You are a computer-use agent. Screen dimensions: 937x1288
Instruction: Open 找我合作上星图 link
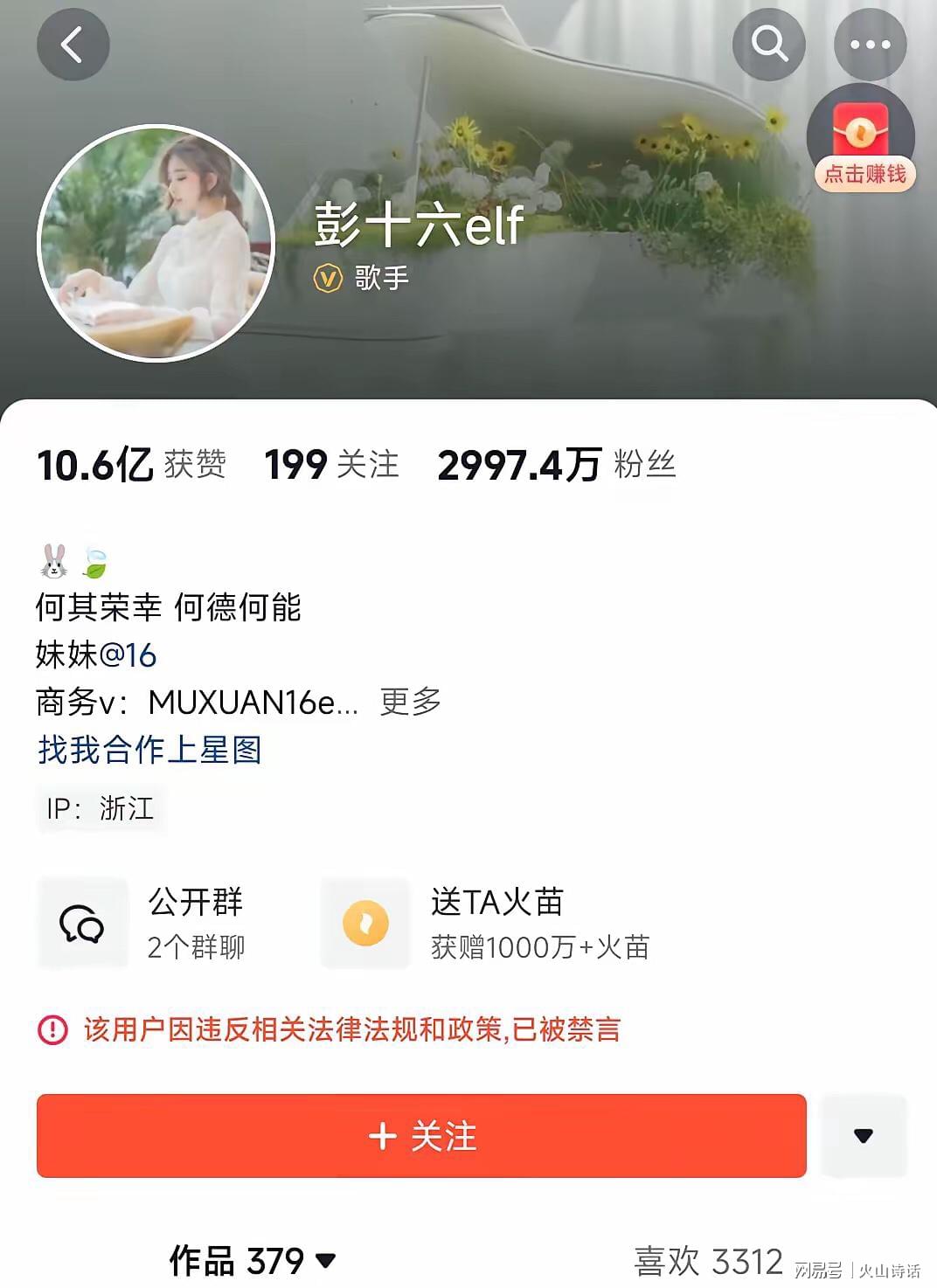(x=149, y=750)
